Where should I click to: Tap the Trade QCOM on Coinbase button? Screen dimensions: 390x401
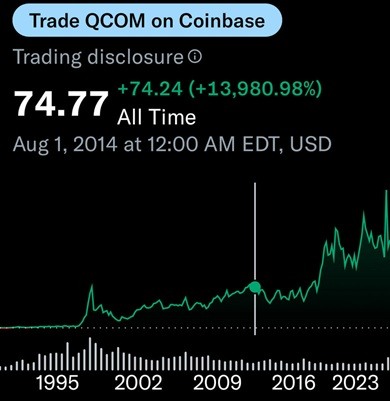(147, 20)
